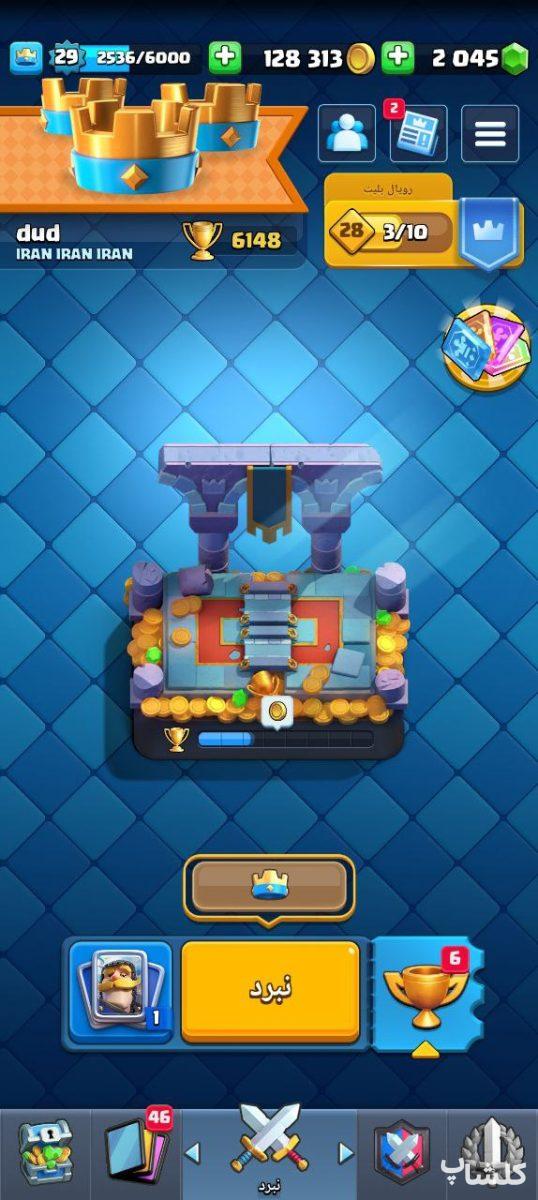Image resolution: width=538 pixels, height=1200 pixels.
Task: Open the news feed with 2 alerts
Action: pyautogui.click(x=416, y=133)
